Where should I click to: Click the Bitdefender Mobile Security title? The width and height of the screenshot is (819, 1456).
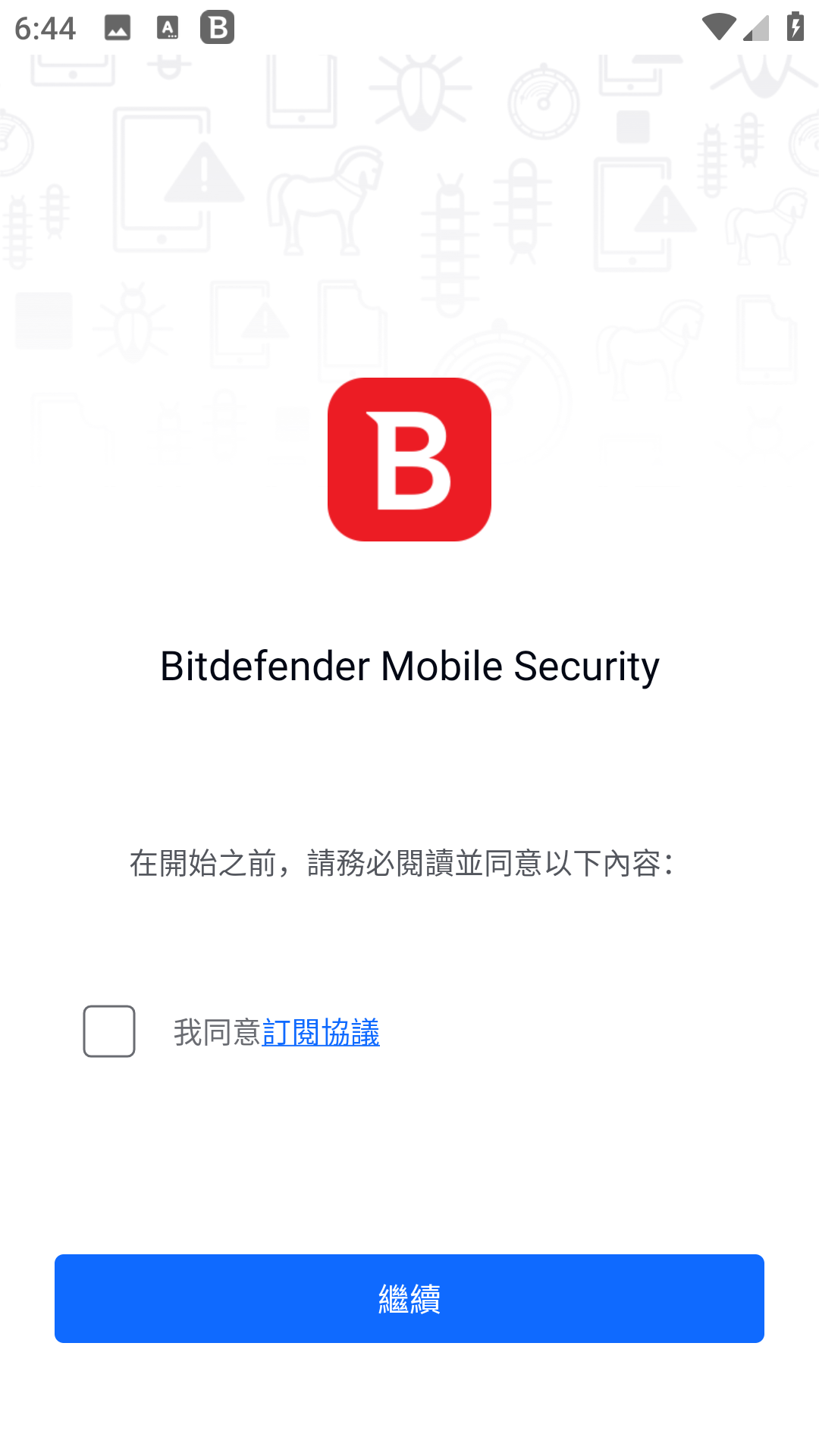(409, 666)
